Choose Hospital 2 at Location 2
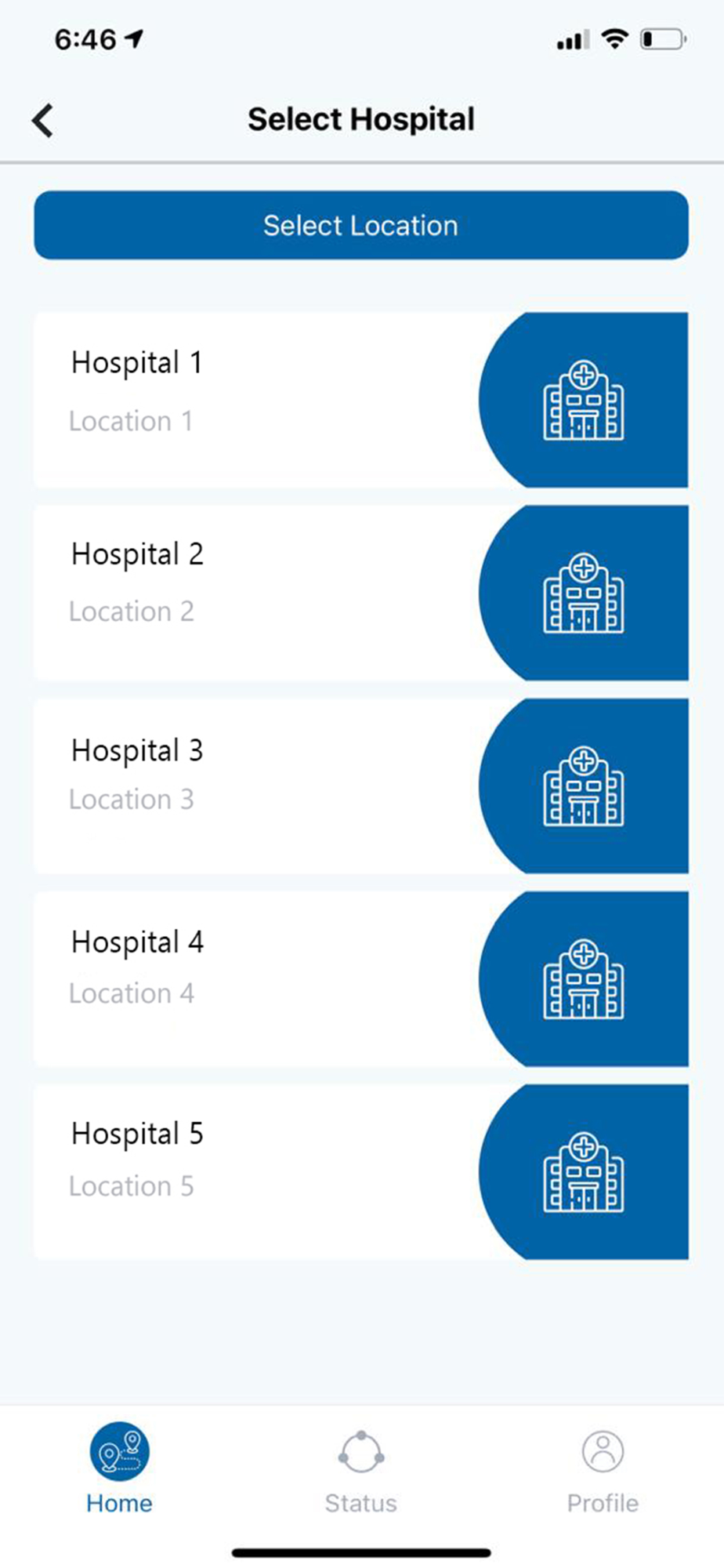Image resolution: width=724 pixels, height=1568 pixels. tap(361, 593)
